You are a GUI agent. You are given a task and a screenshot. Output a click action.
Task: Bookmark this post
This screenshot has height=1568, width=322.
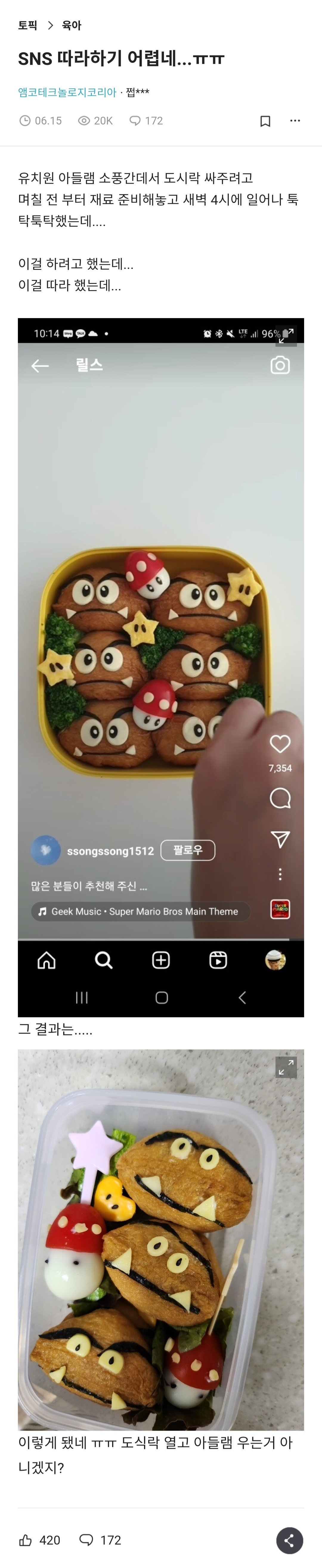(265, 121)
